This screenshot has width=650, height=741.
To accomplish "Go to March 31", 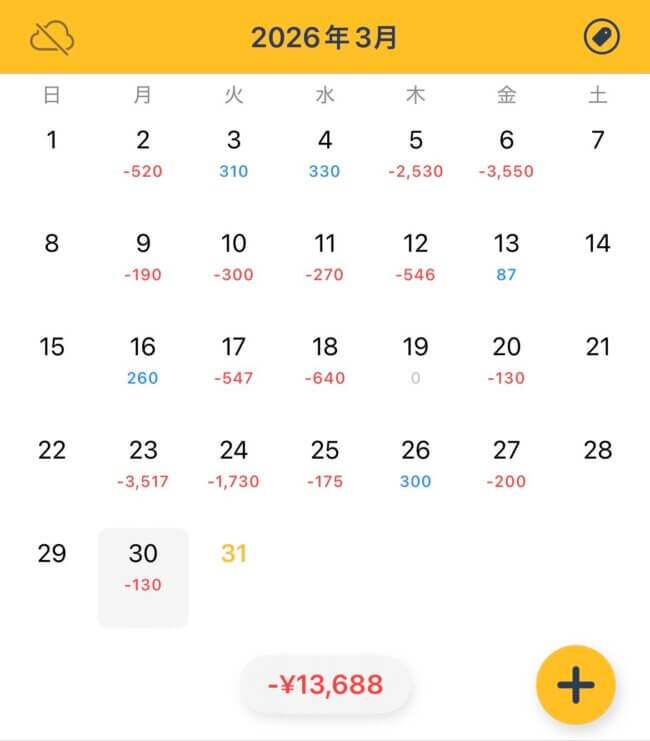I will point(234,554).
